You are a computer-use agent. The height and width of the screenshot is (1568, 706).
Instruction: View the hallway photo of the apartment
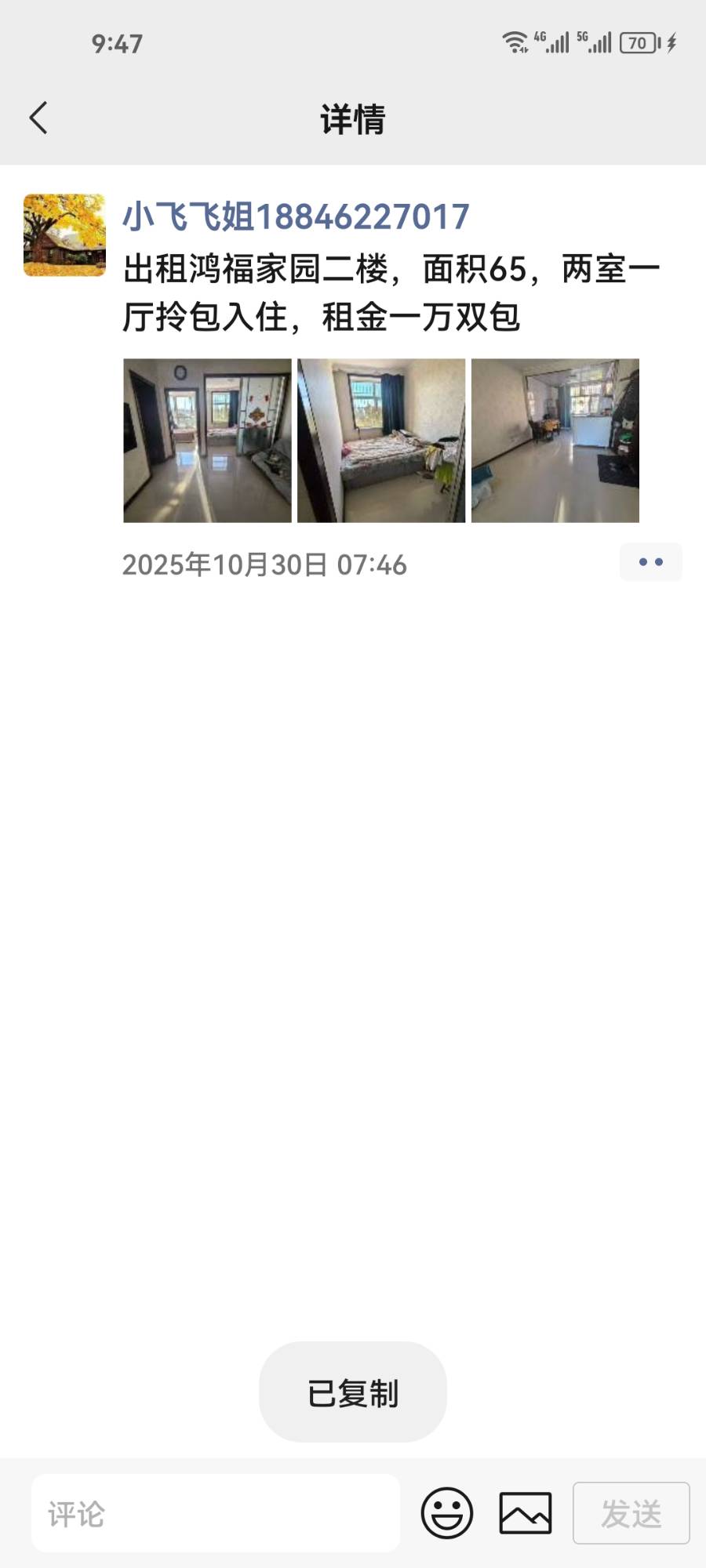[x=207, y=441]
